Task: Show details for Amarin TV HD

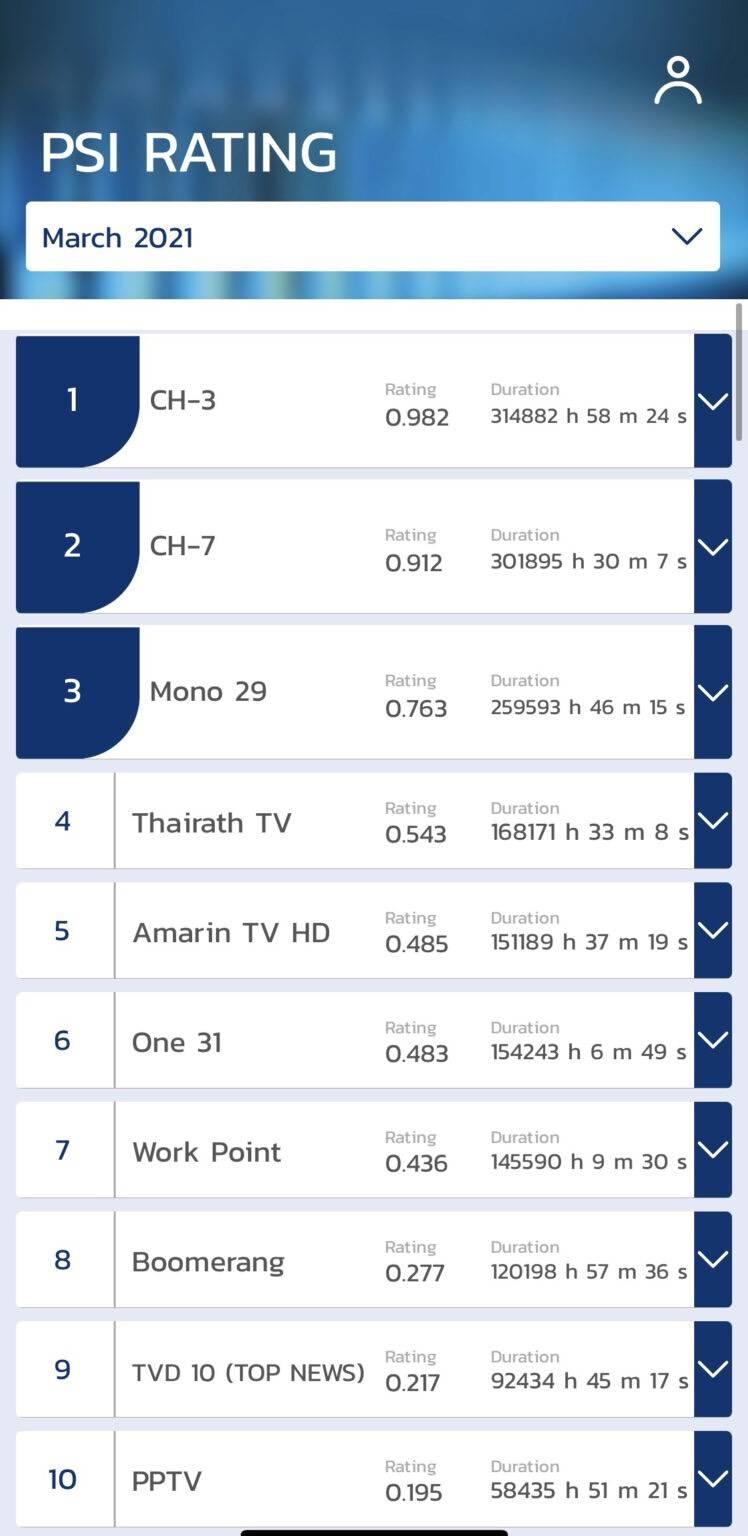Action: pyautogui.click(x=713, y=930)
